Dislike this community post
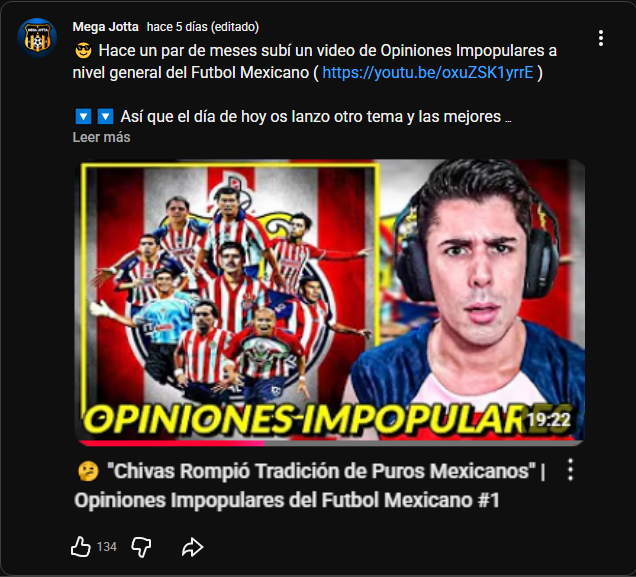The height and width of the screenshot is (577, 636). click(142, 546)
